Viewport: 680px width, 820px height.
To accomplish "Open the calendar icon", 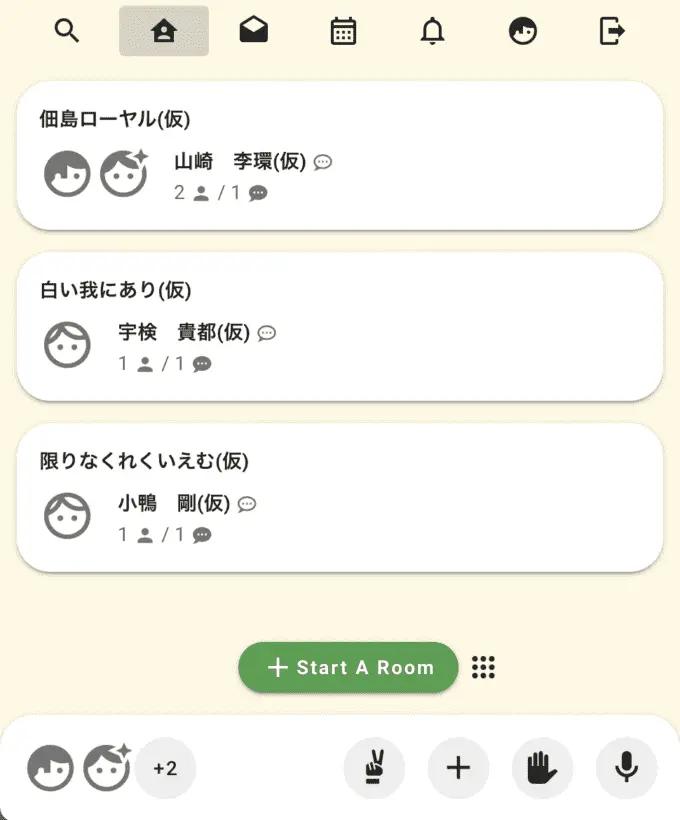I will pyautogui.click(x=343, y=32).
